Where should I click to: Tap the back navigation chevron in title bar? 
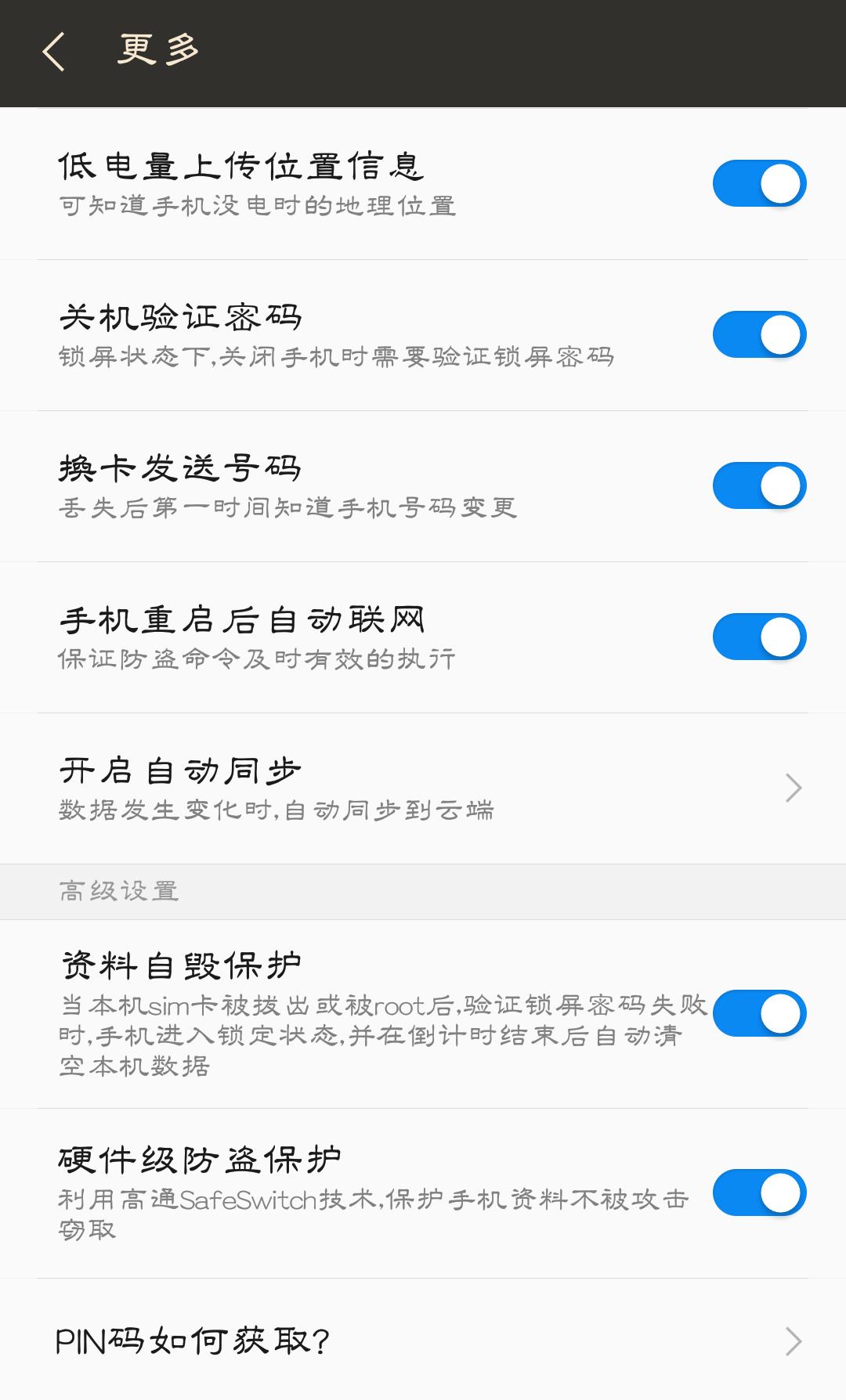[55, 52]
